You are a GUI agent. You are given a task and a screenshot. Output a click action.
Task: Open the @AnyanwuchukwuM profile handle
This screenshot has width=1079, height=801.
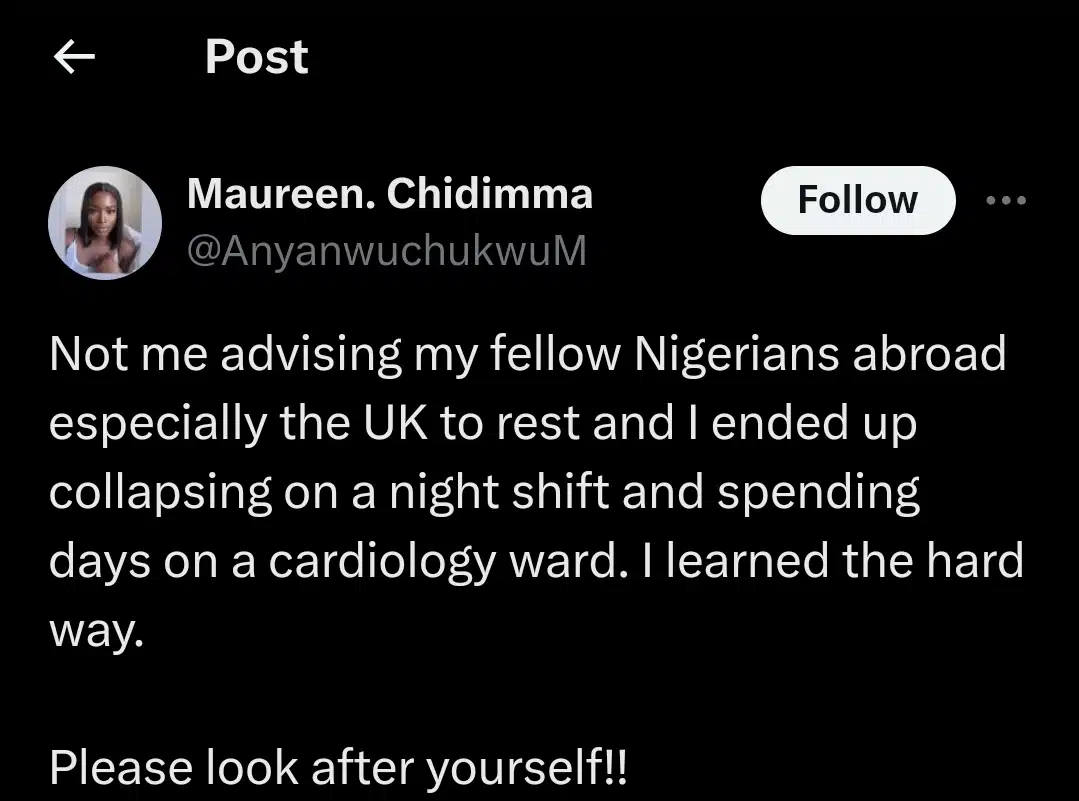click(386, 252)
